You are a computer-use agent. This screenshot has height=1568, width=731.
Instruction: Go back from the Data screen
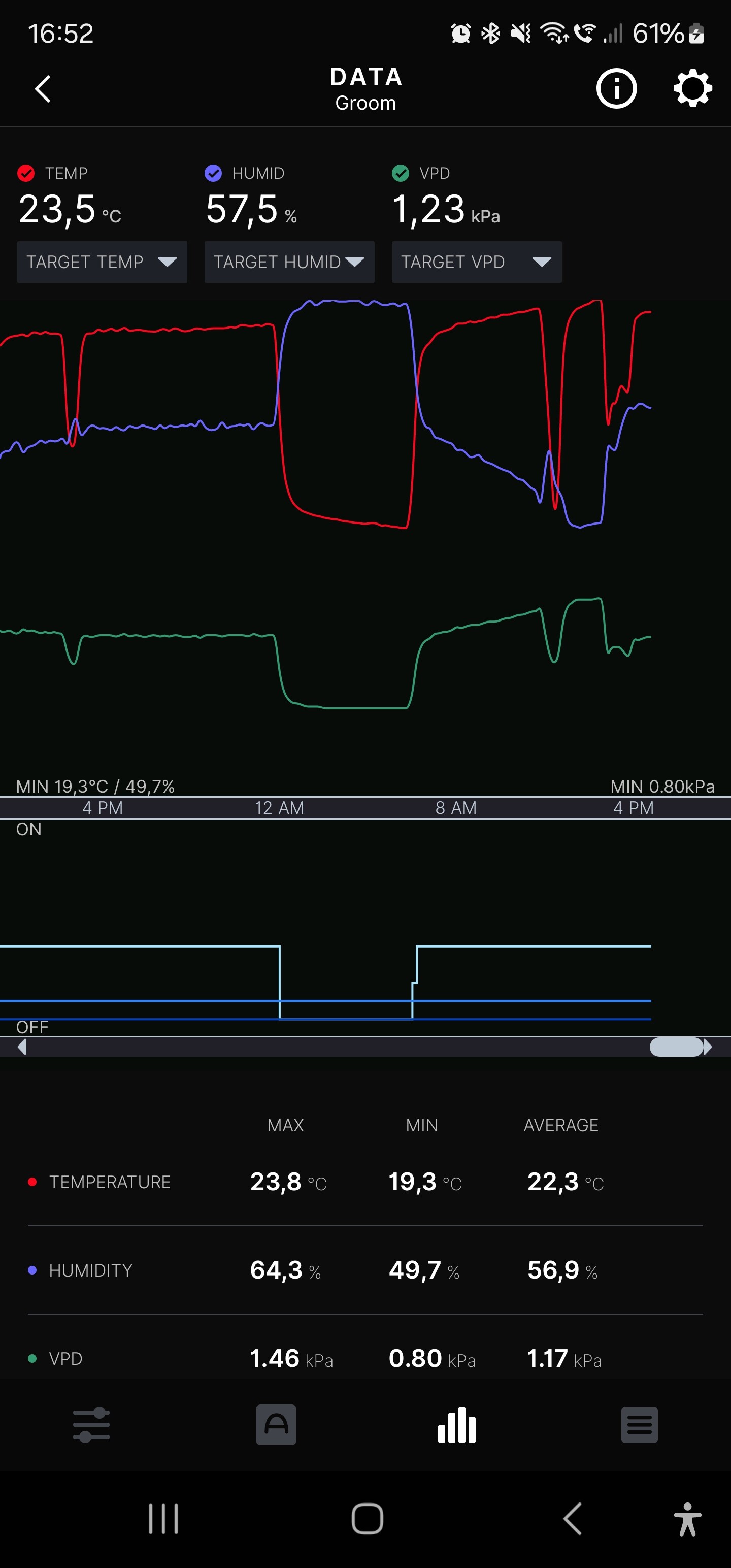43,89
